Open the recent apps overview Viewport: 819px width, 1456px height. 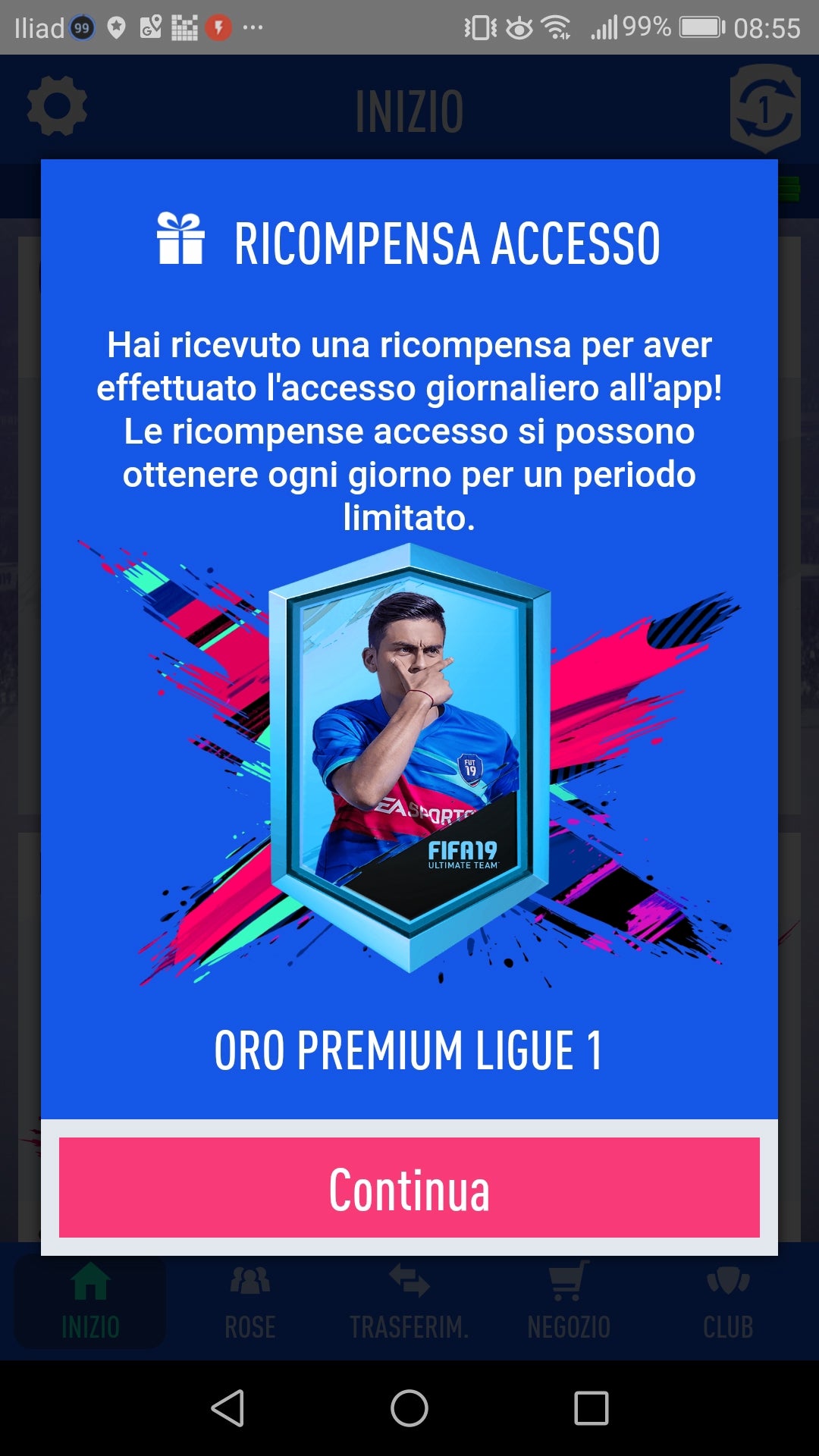(x=591, y=1408)
